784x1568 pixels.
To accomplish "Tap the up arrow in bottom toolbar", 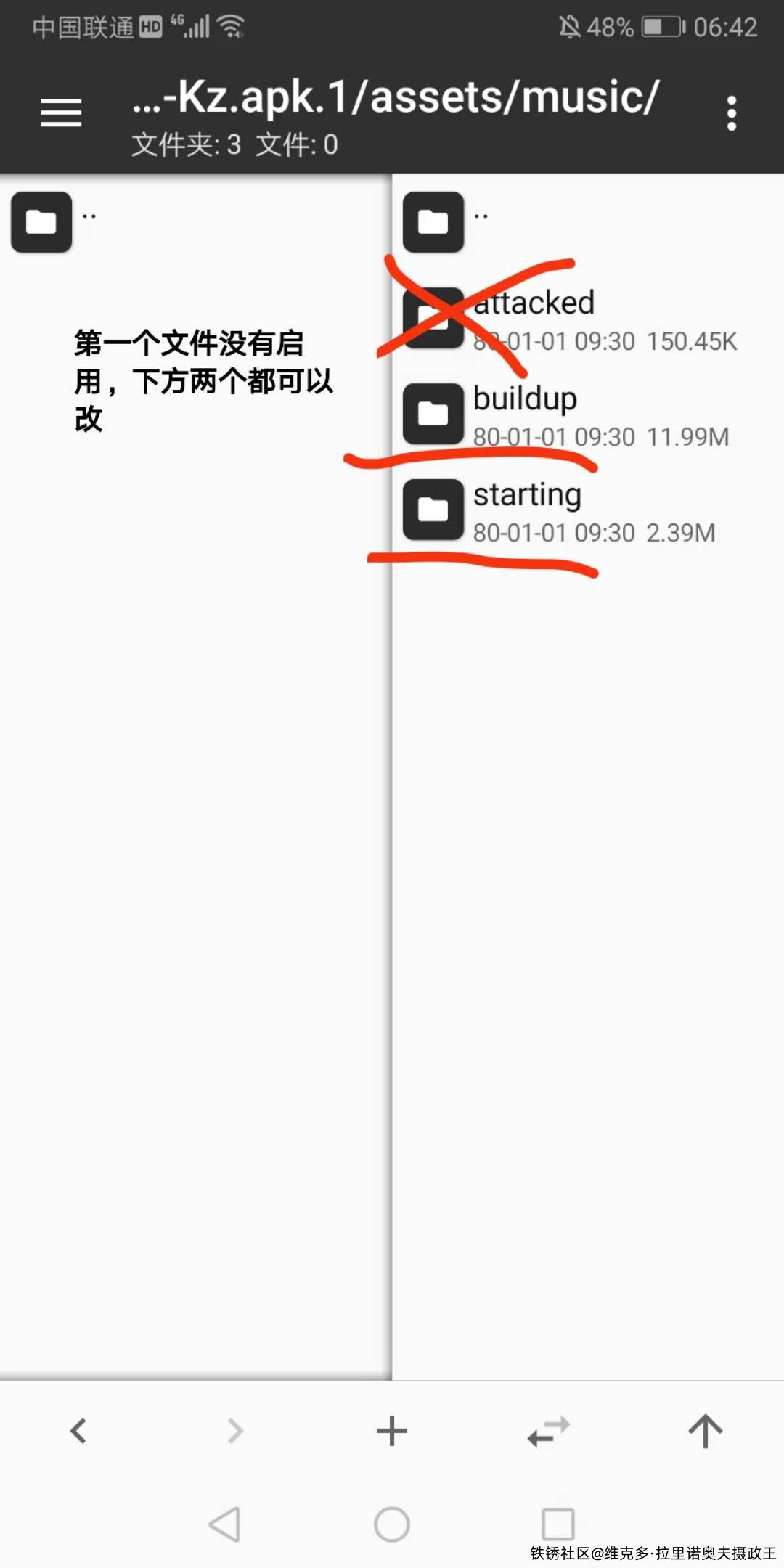I will point(706,1431).
